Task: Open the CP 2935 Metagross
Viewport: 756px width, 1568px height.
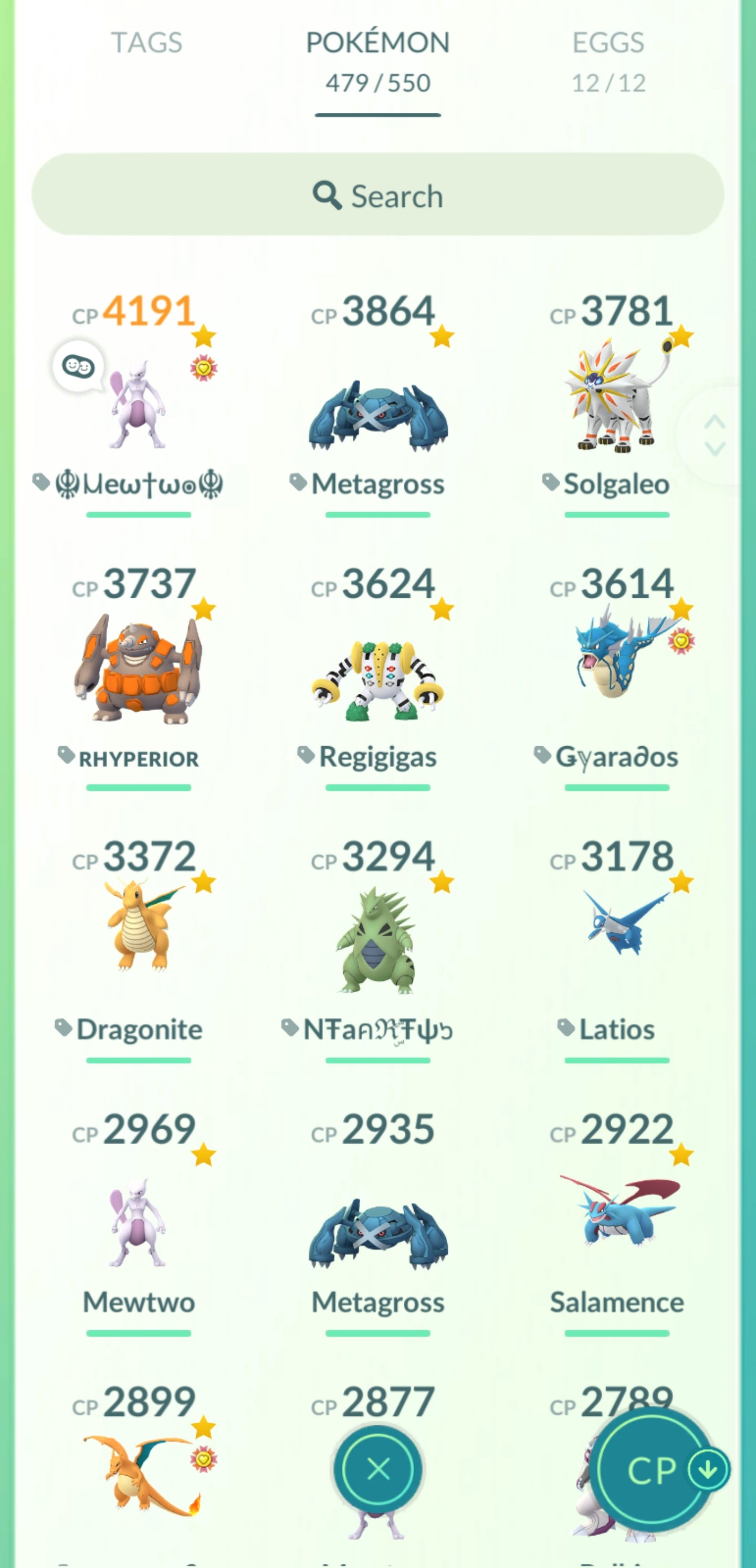Action: point(377,1233)
